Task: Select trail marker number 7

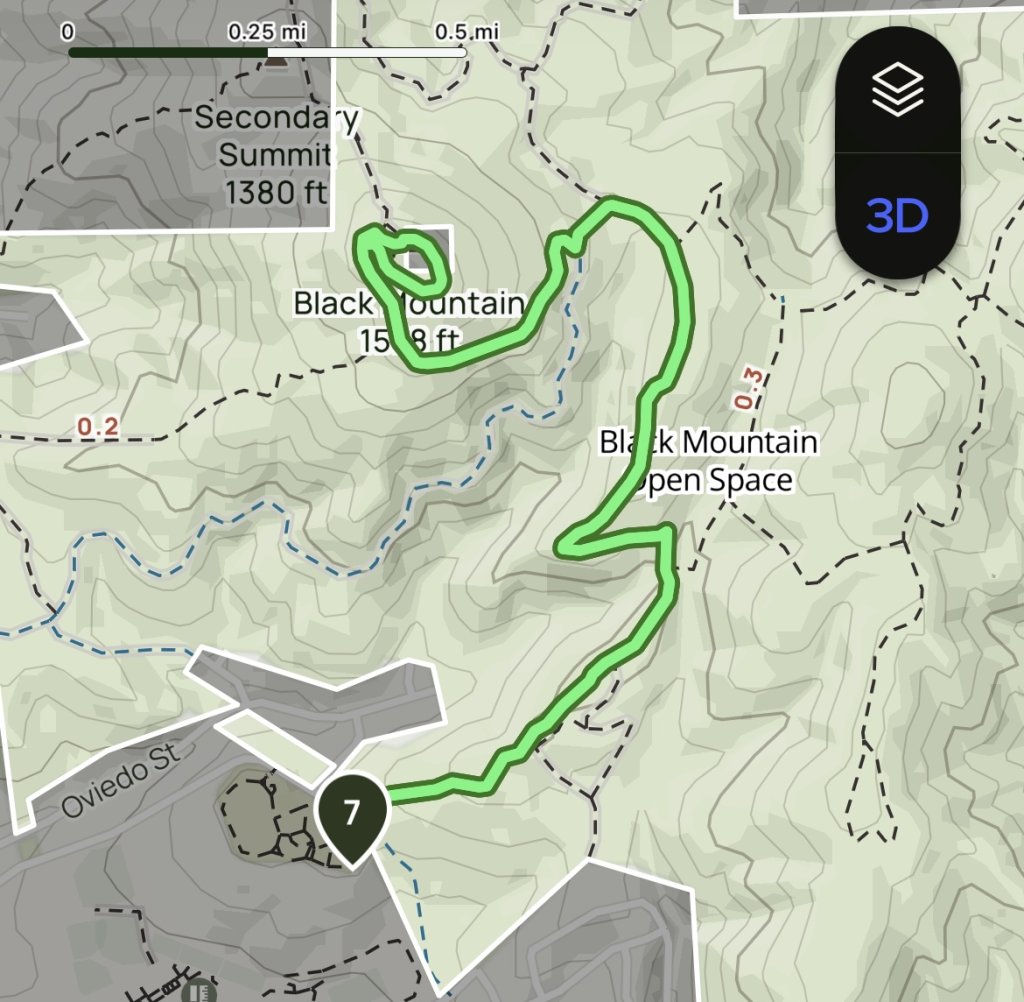Action: point(351,814)
